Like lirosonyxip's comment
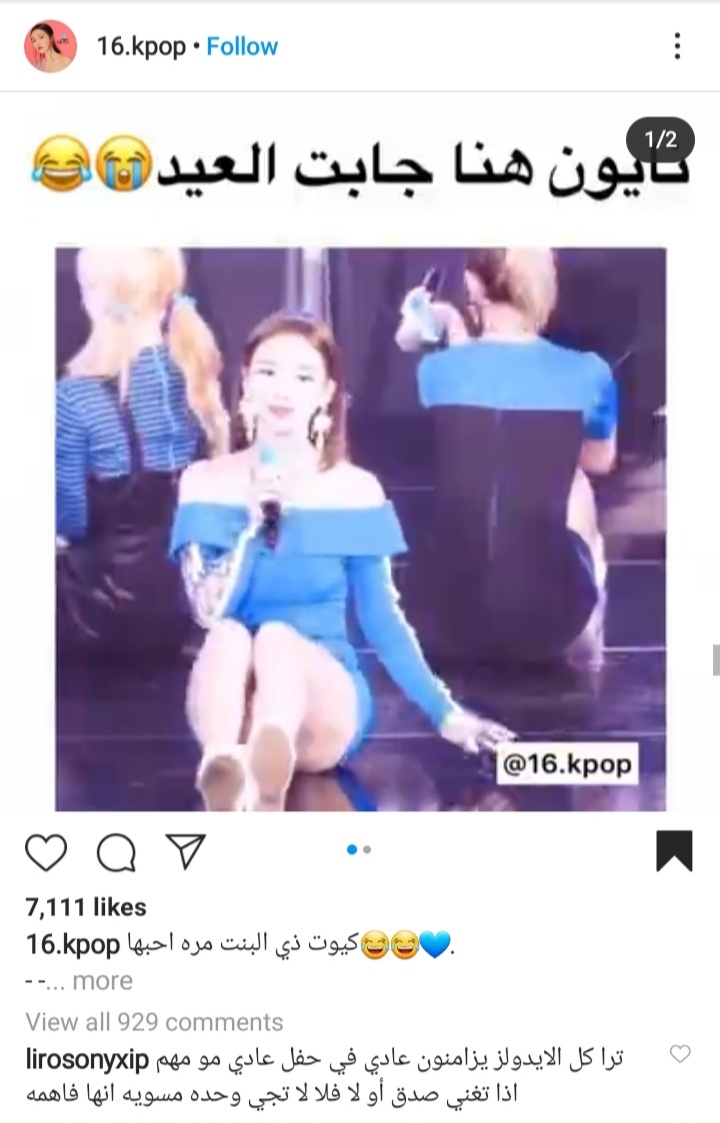This screenshot has width=720, height=1123. tap(679, 1054)
